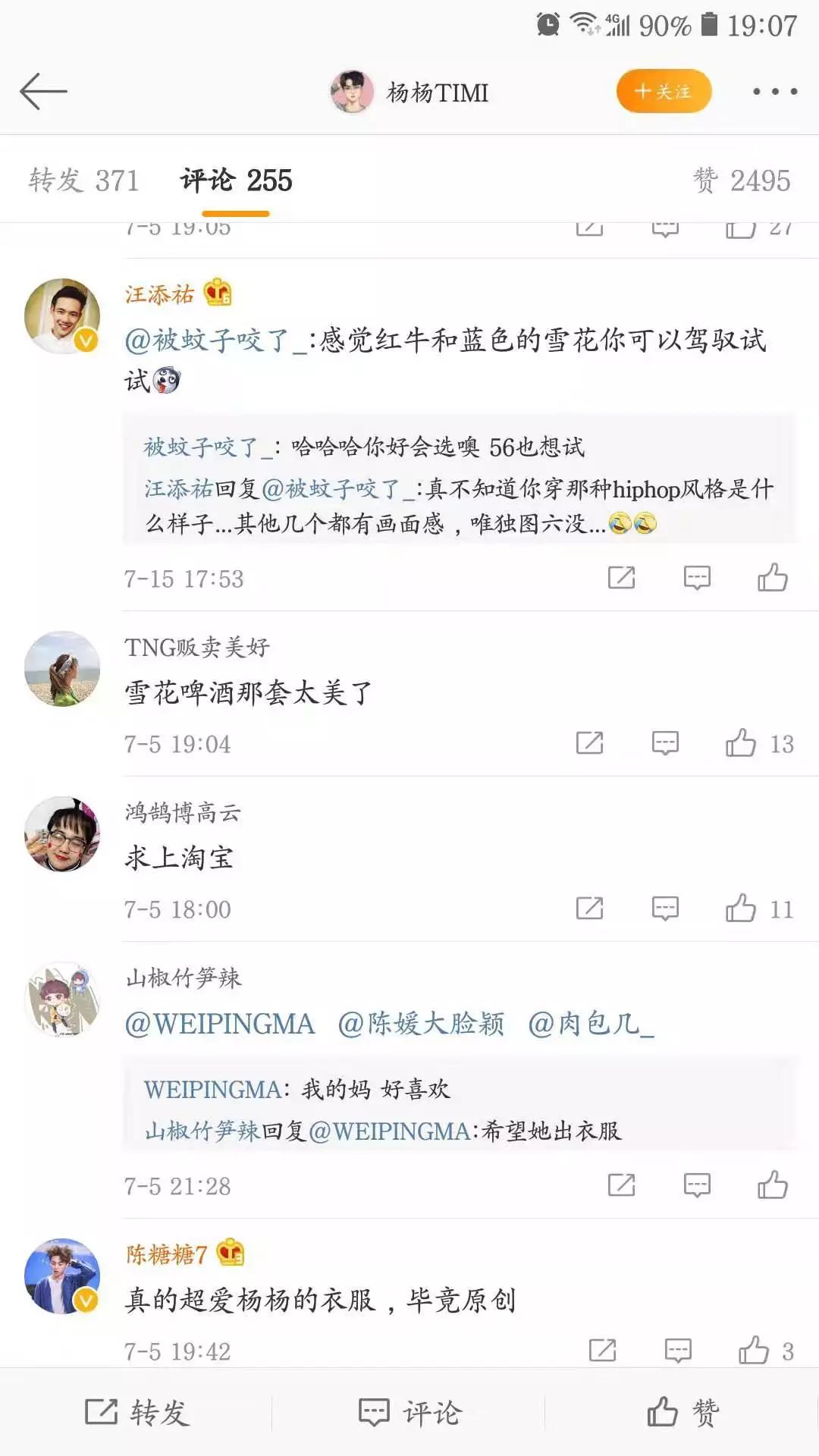Open the @WEIPINGMA mention
This screenshot has width=819, height=1456.
219,1025
